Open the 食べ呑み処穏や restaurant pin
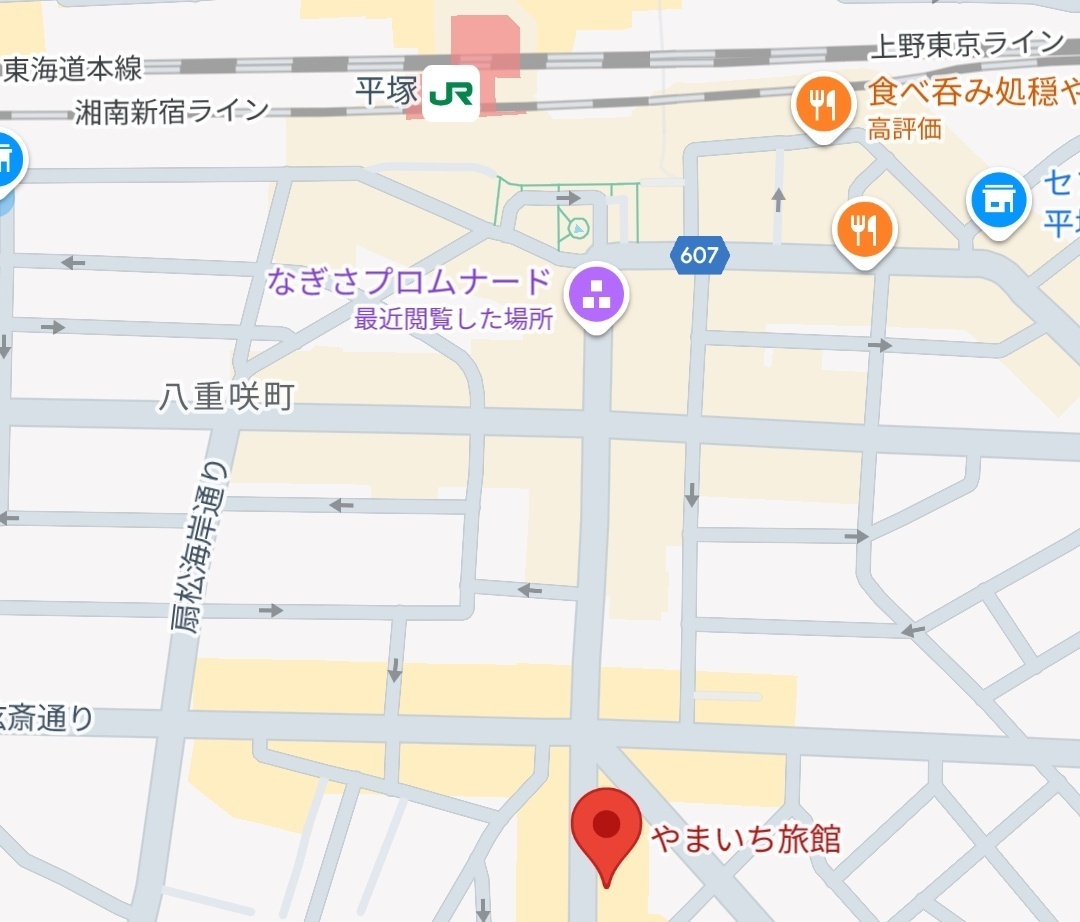The height and width of the screenshot is (922, 1080). pyautogui.click(x=823, y=106)
